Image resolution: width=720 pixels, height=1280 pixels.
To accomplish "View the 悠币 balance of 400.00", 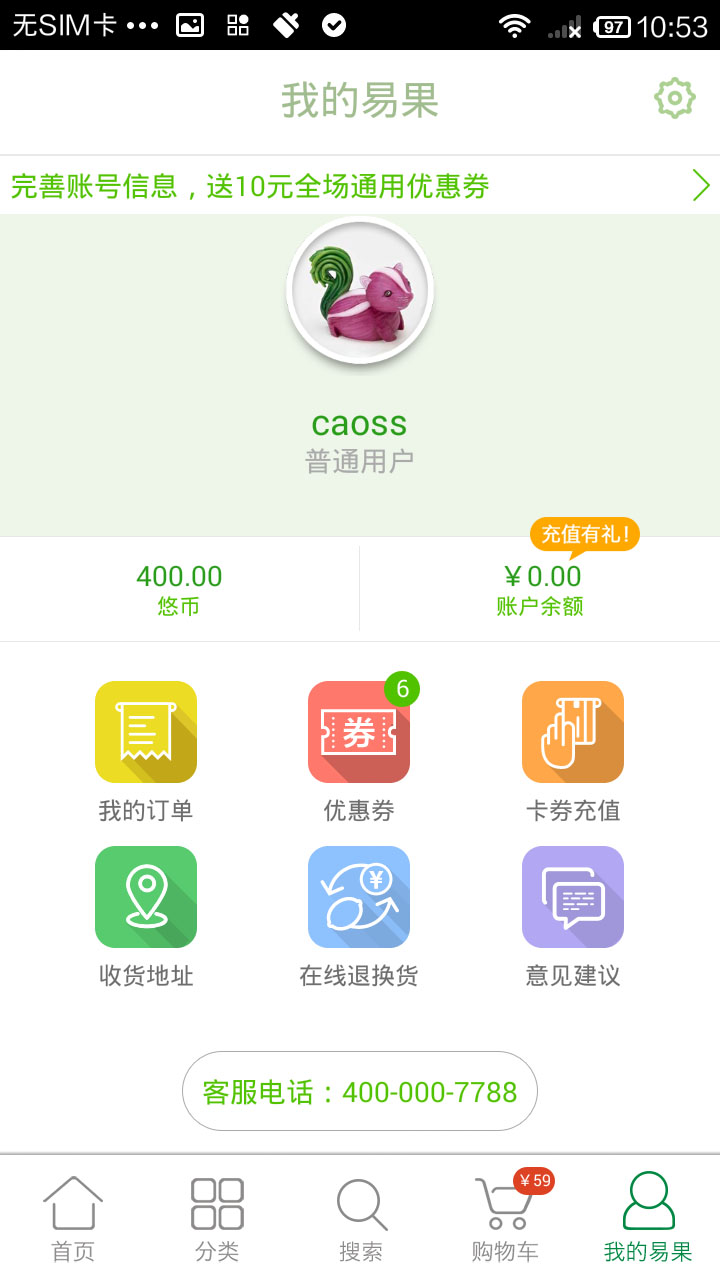I will [x=179, y=590].
